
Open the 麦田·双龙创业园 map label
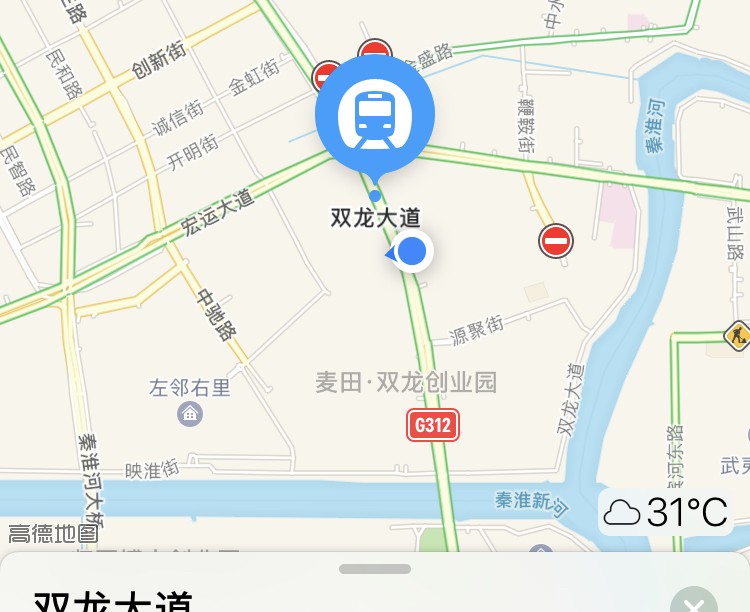pyautogui.click(x=406, y=382)
